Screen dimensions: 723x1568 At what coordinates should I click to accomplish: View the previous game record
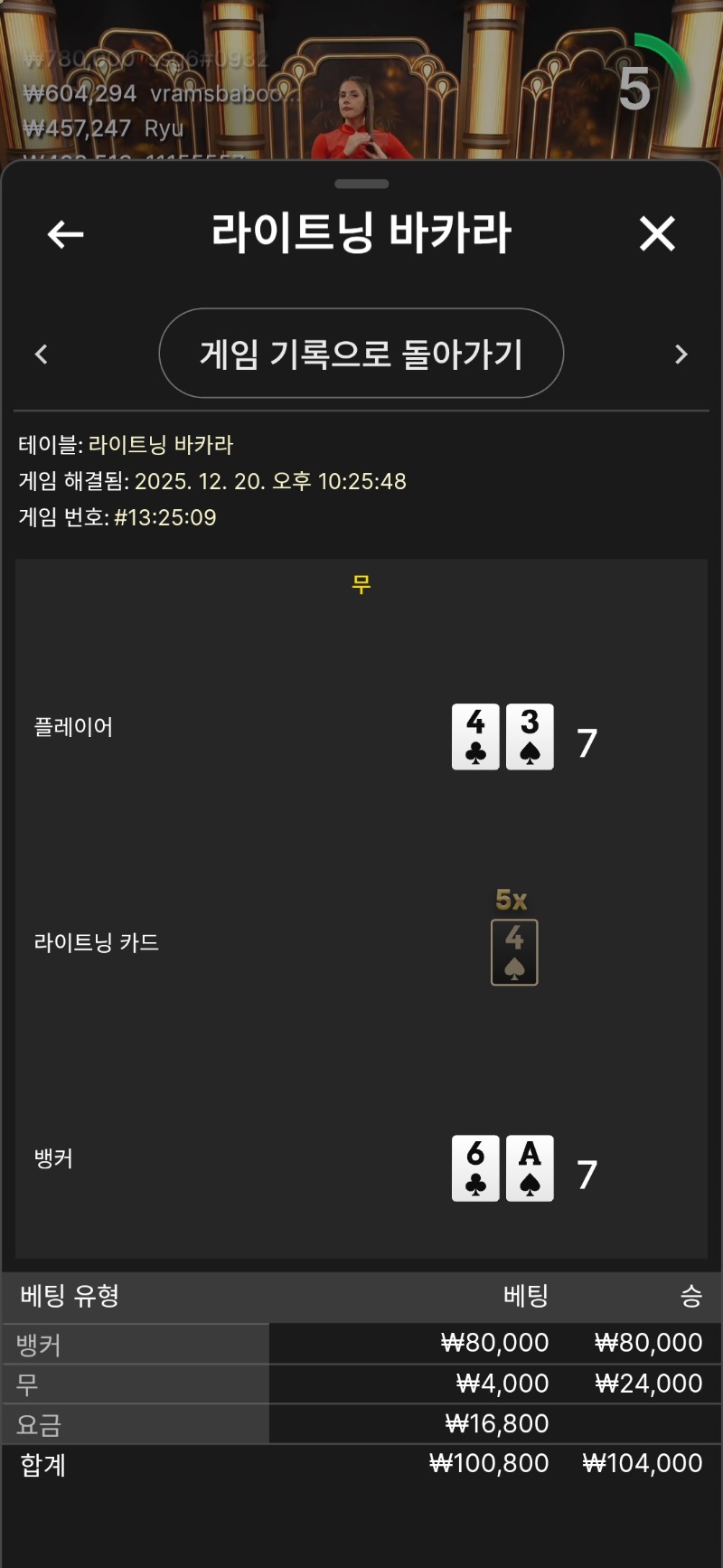[42, 354]
